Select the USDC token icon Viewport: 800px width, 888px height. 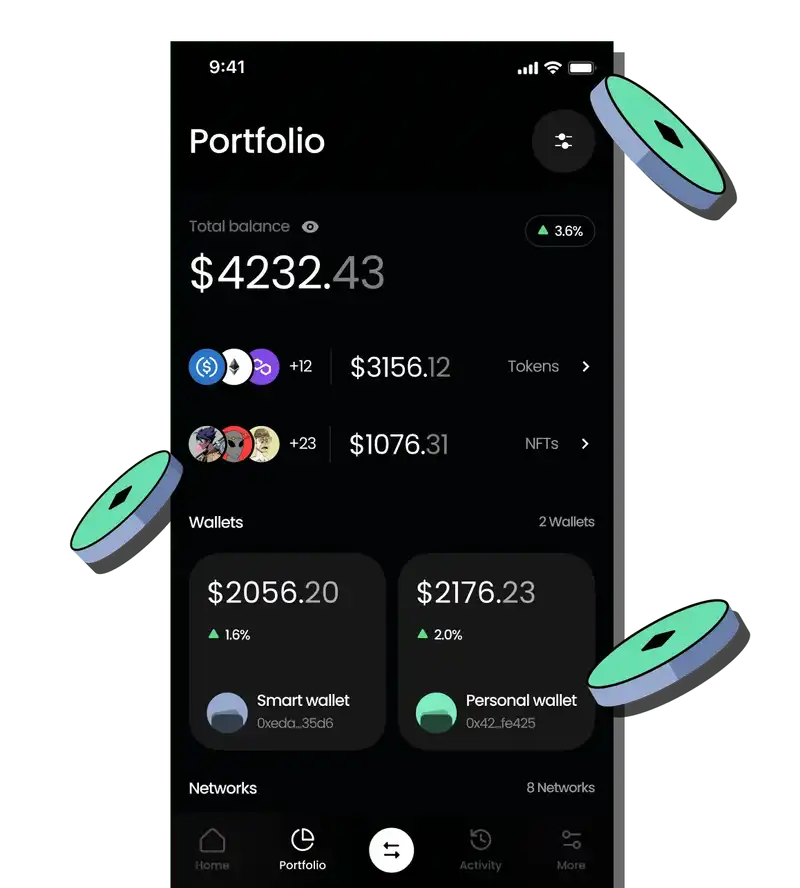point(205,368)
